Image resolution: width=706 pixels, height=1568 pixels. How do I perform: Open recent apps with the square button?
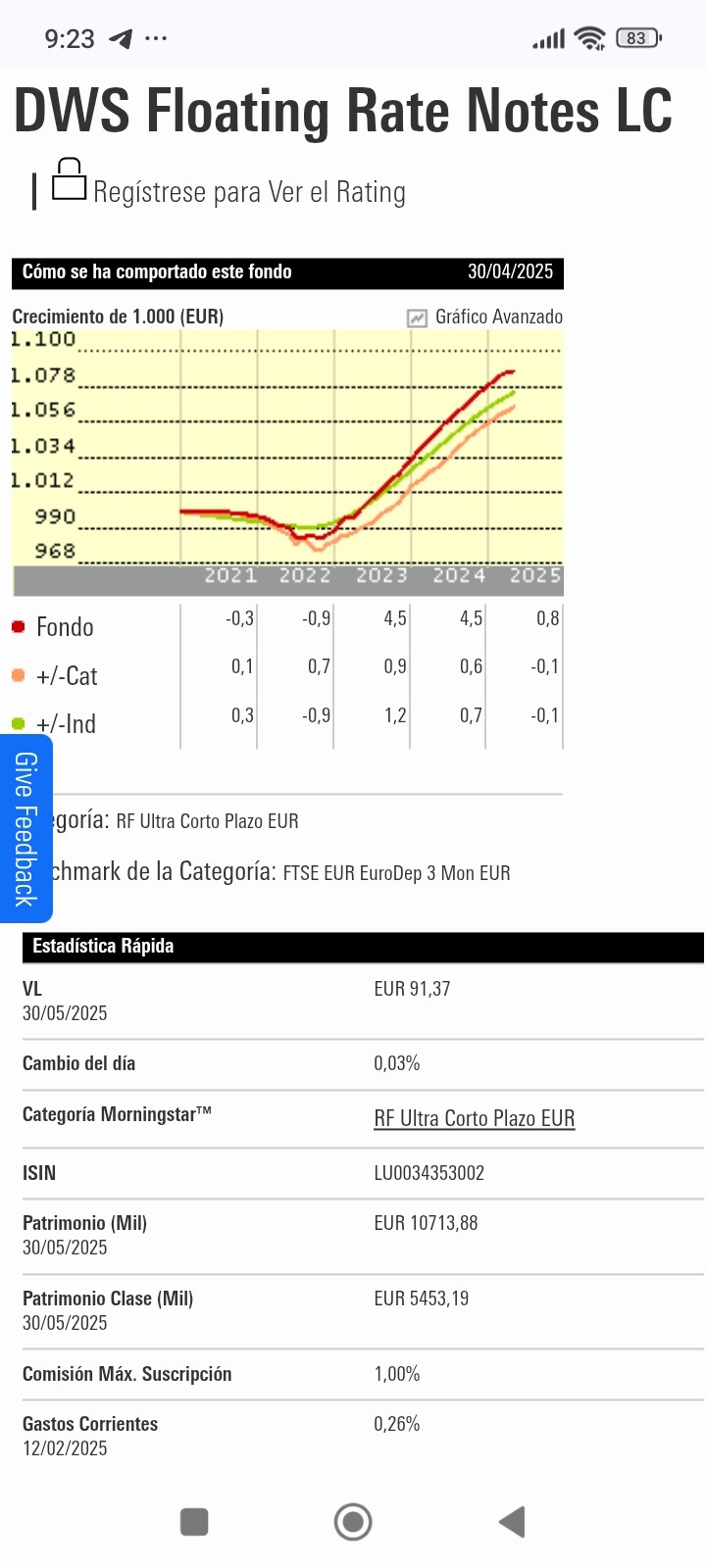194,1522
